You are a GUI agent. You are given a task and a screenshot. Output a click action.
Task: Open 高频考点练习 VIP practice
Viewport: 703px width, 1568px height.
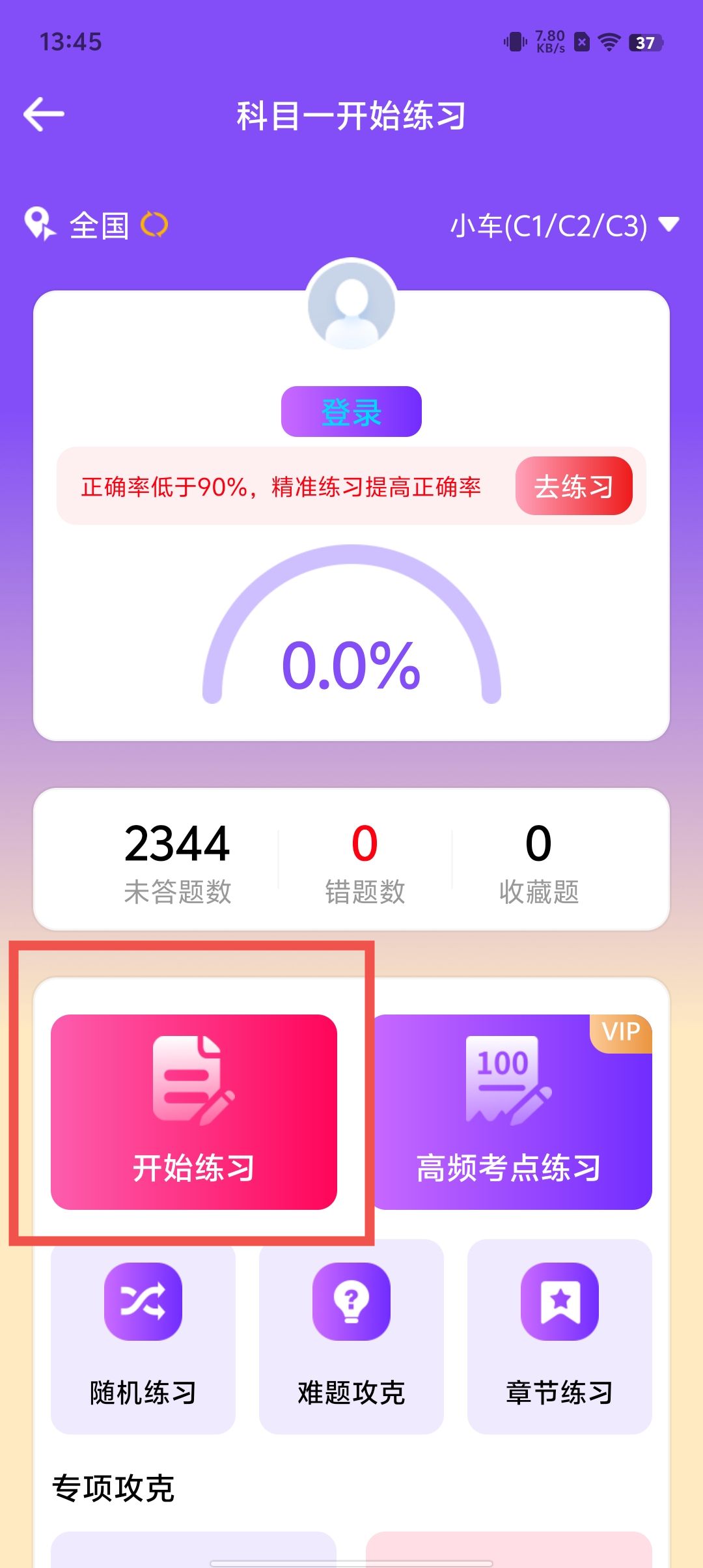point(511,1112)
